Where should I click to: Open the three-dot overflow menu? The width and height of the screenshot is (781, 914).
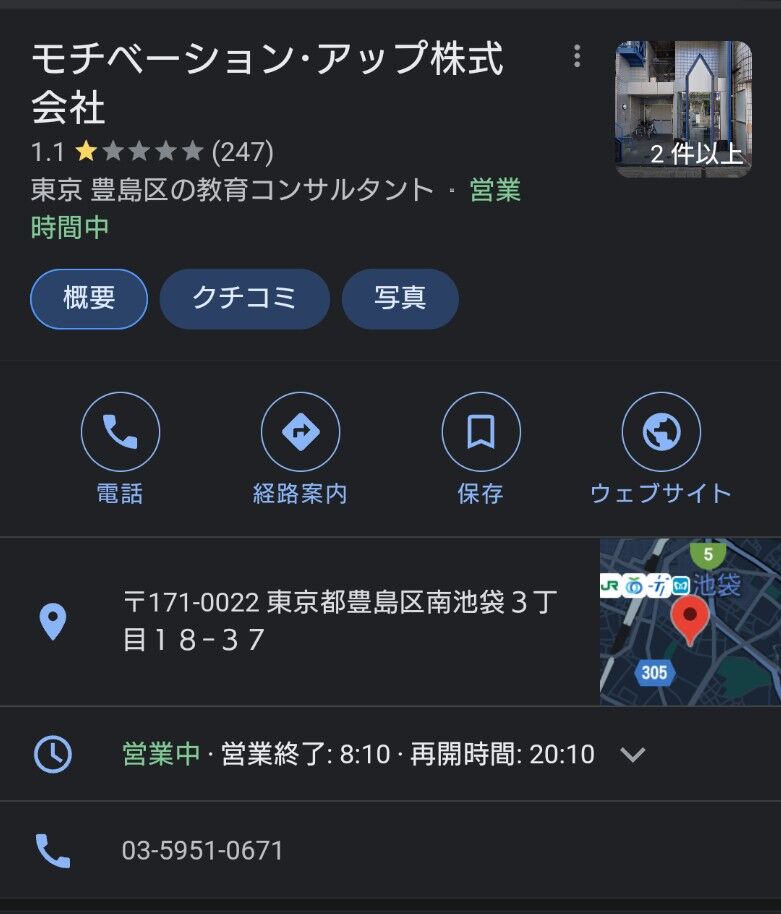click(x=577, y=57)
